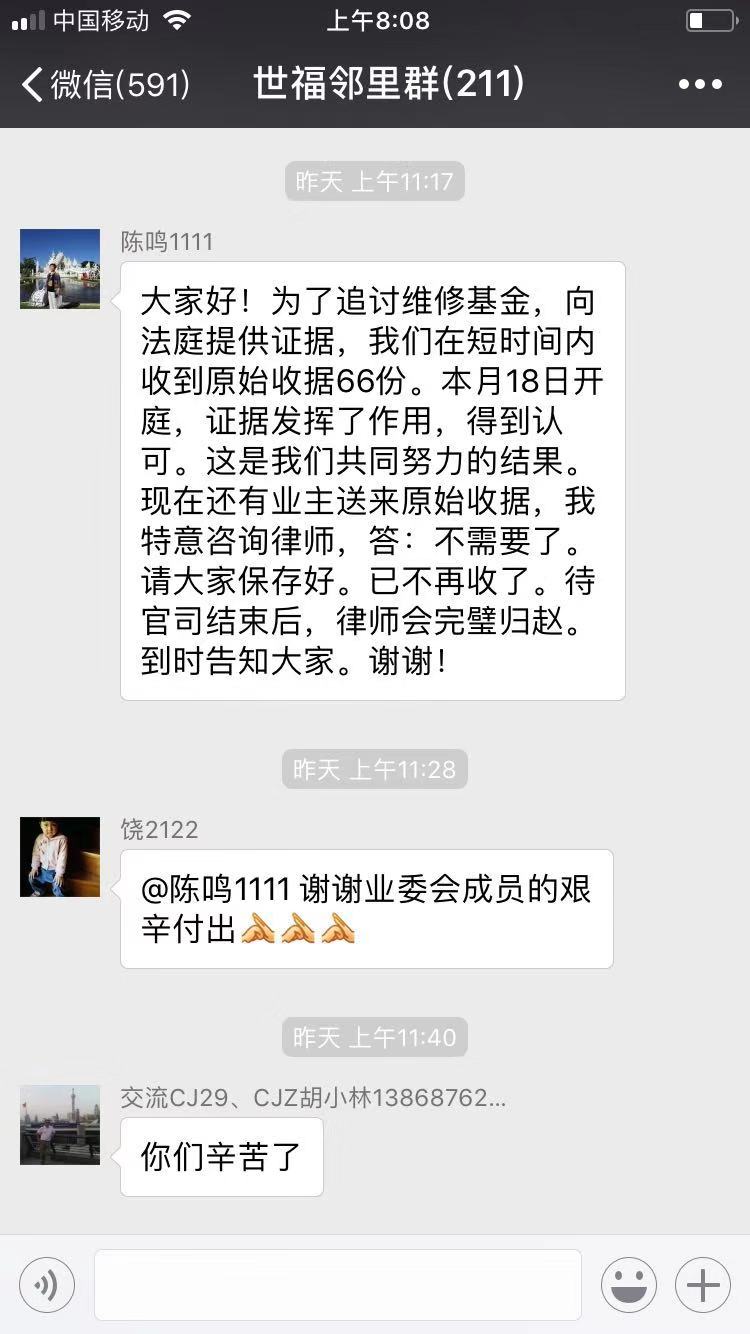Open the group info overflow menu
The height and width of the screenshot is (1334, 750).
pyautogui.click(x=700, y=84)
